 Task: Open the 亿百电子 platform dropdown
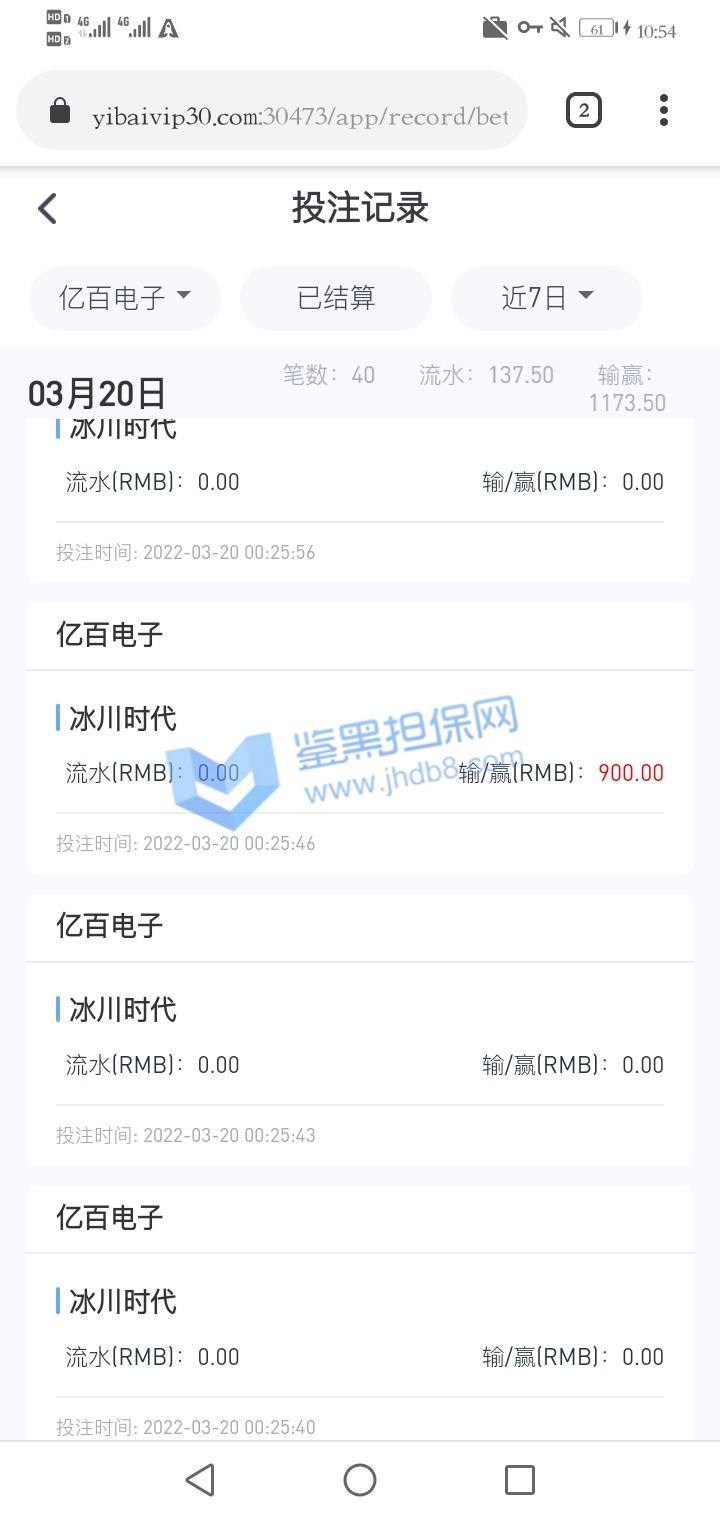coord(125,298)
